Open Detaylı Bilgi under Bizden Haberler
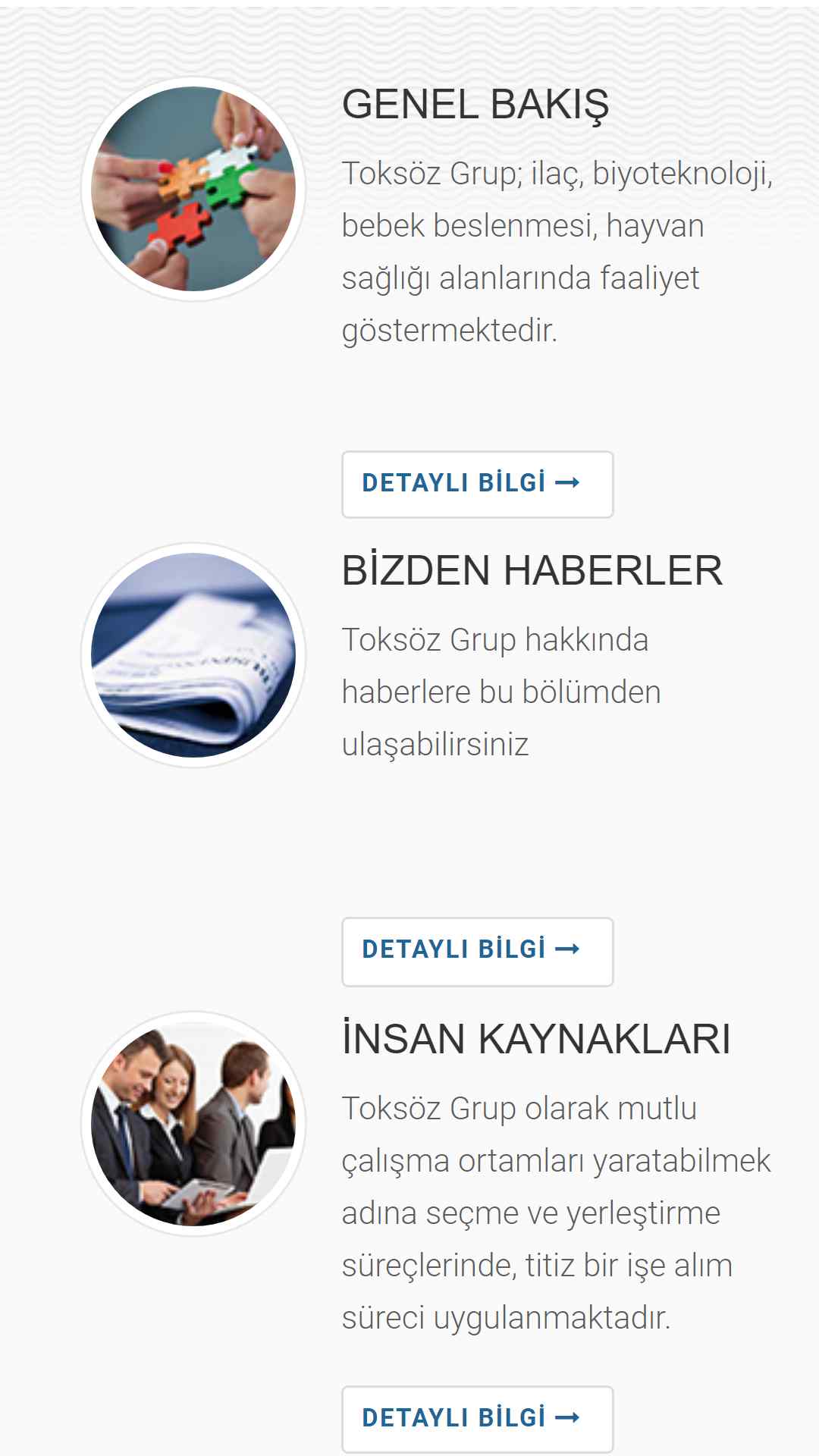 click(x=477, y=951)
